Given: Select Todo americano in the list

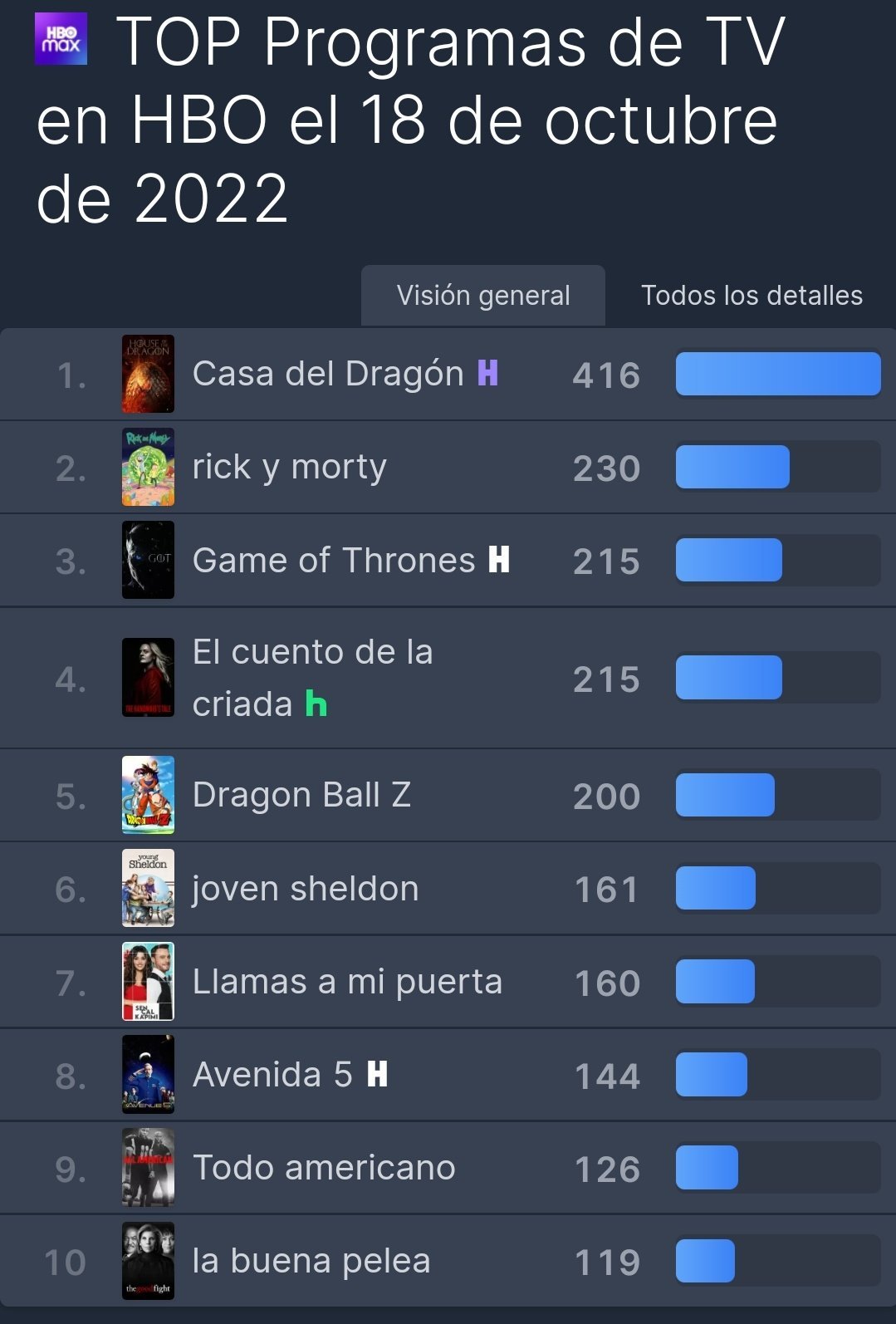Looking at the screenshot, I should click(324, 1168).
